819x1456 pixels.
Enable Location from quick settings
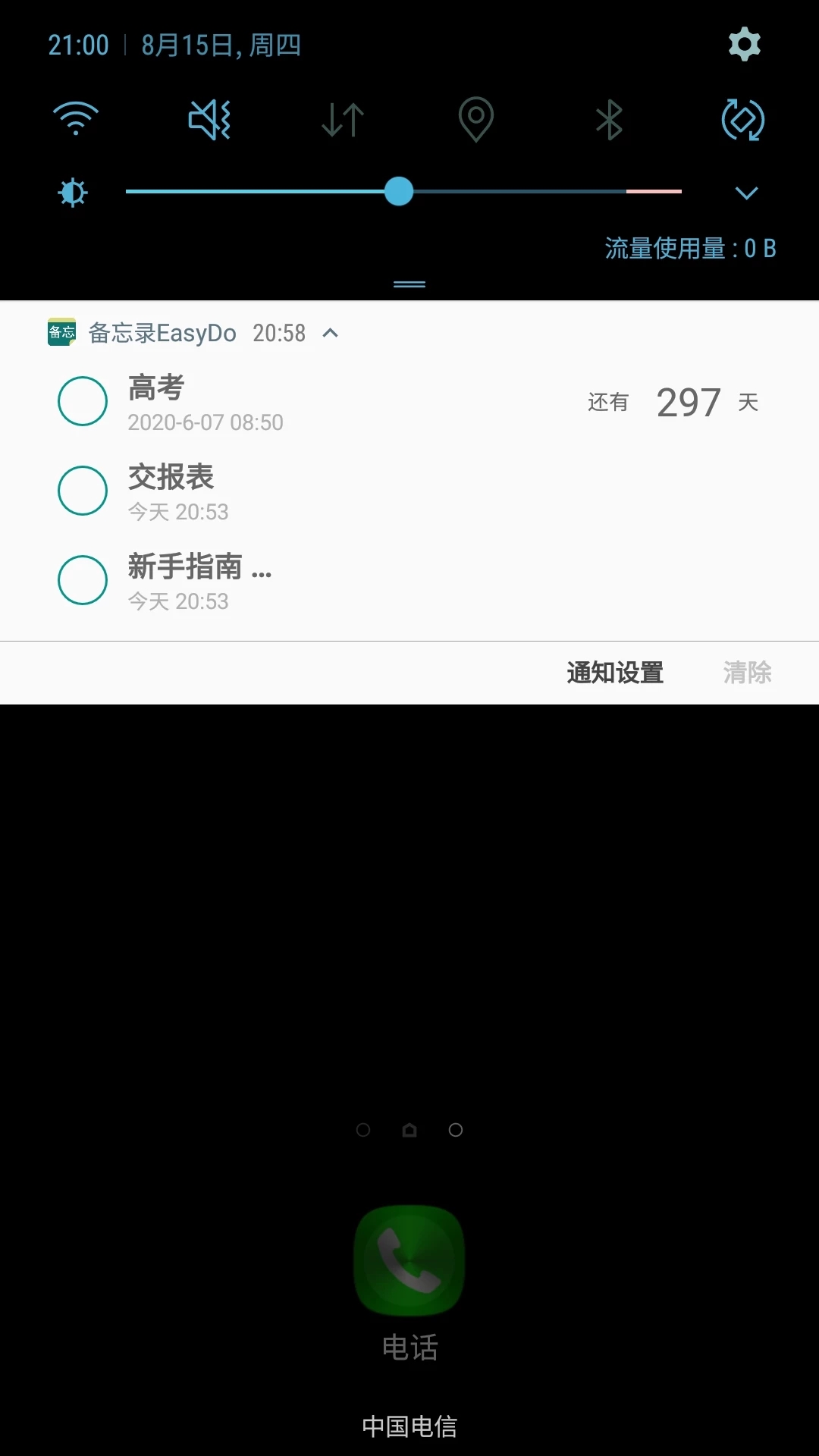475,119
